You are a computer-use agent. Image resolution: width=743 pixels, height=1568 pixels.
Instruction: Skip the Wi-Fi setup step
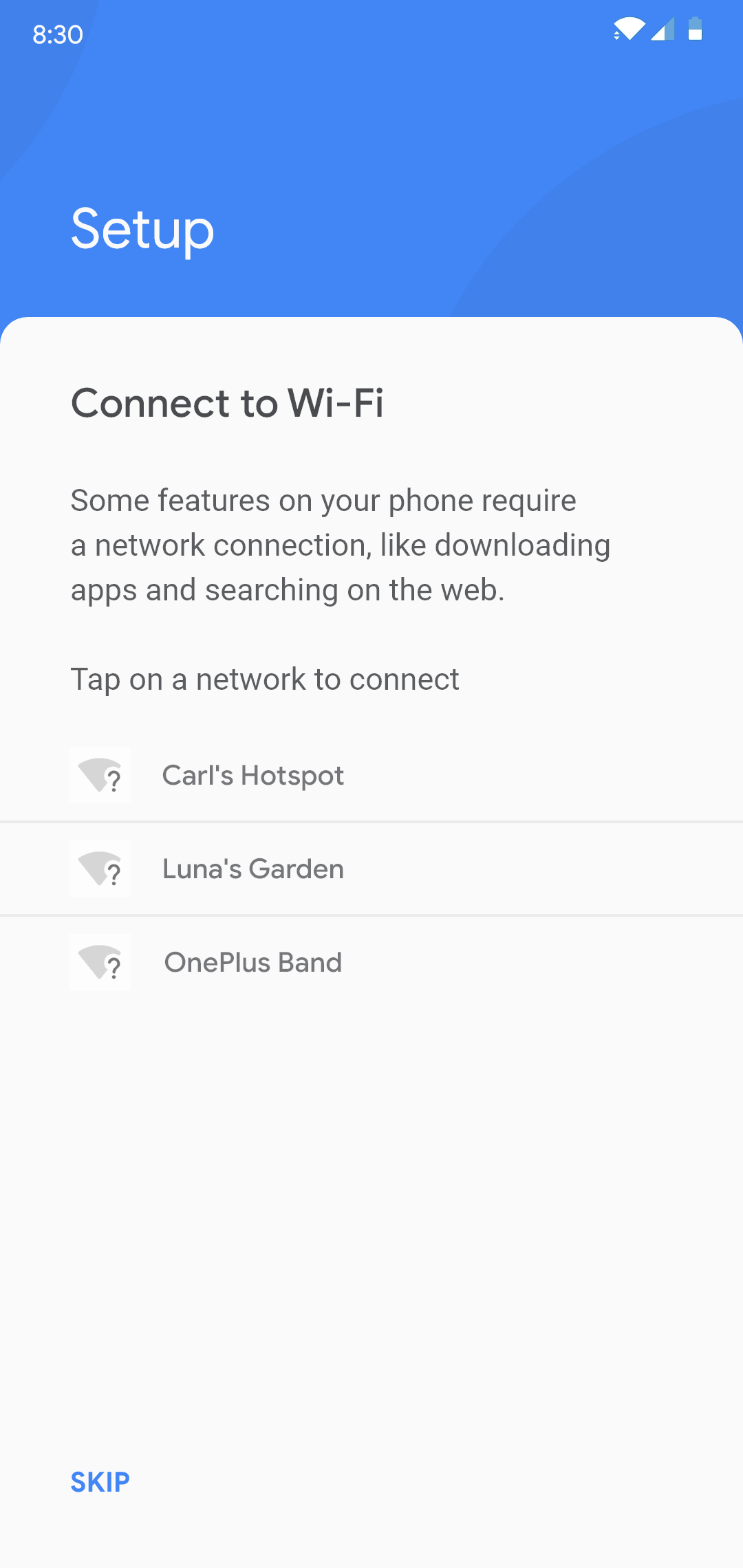tap(100, 1482)
